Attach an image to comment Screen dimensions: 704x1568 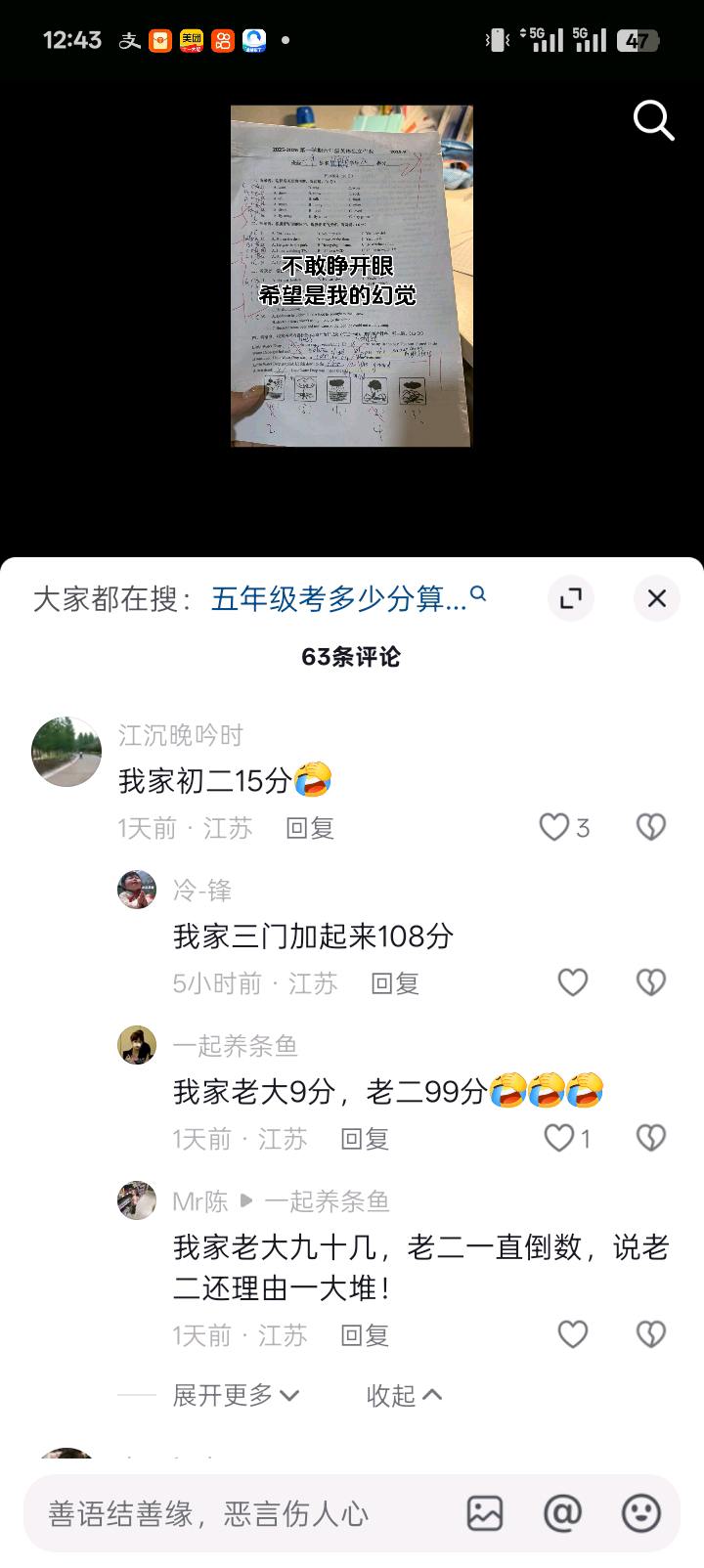click(x=485, y=1513)
